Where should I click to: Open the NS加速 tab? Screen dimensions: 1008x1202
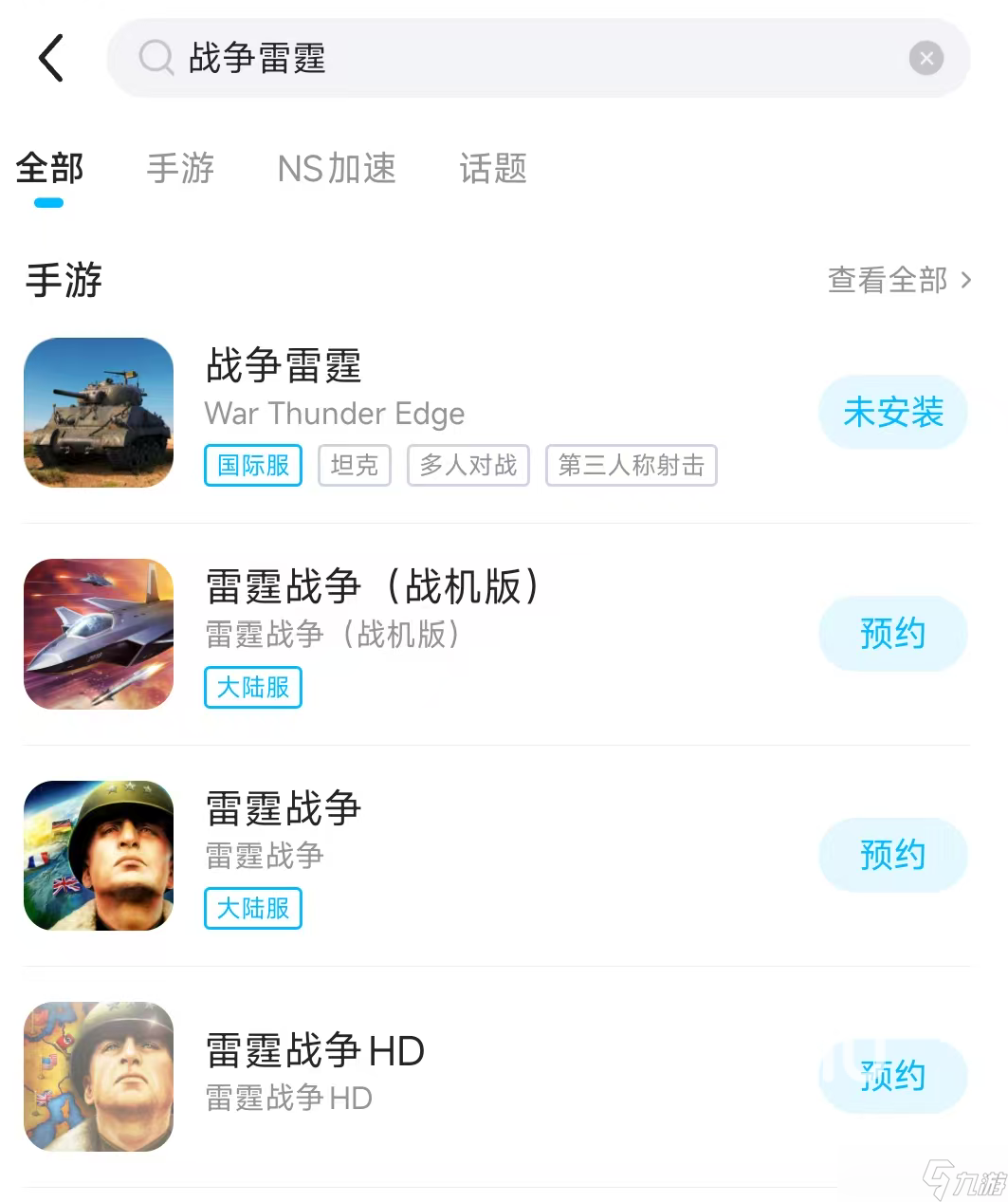click(337, 169)
